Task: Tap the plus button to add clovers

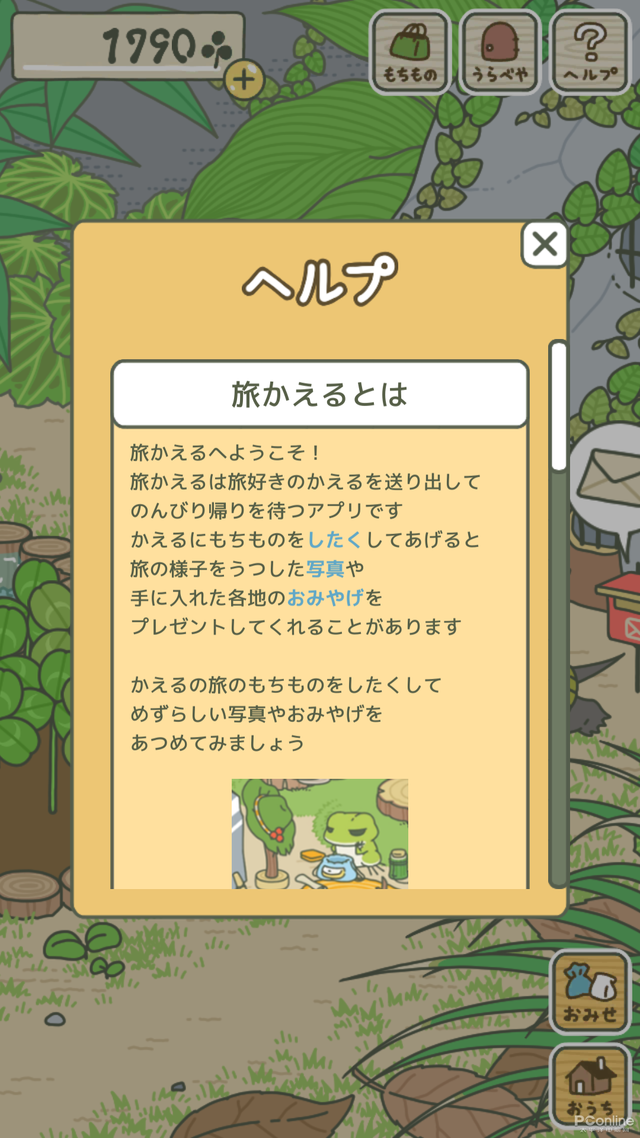Action: coord(244,79)
